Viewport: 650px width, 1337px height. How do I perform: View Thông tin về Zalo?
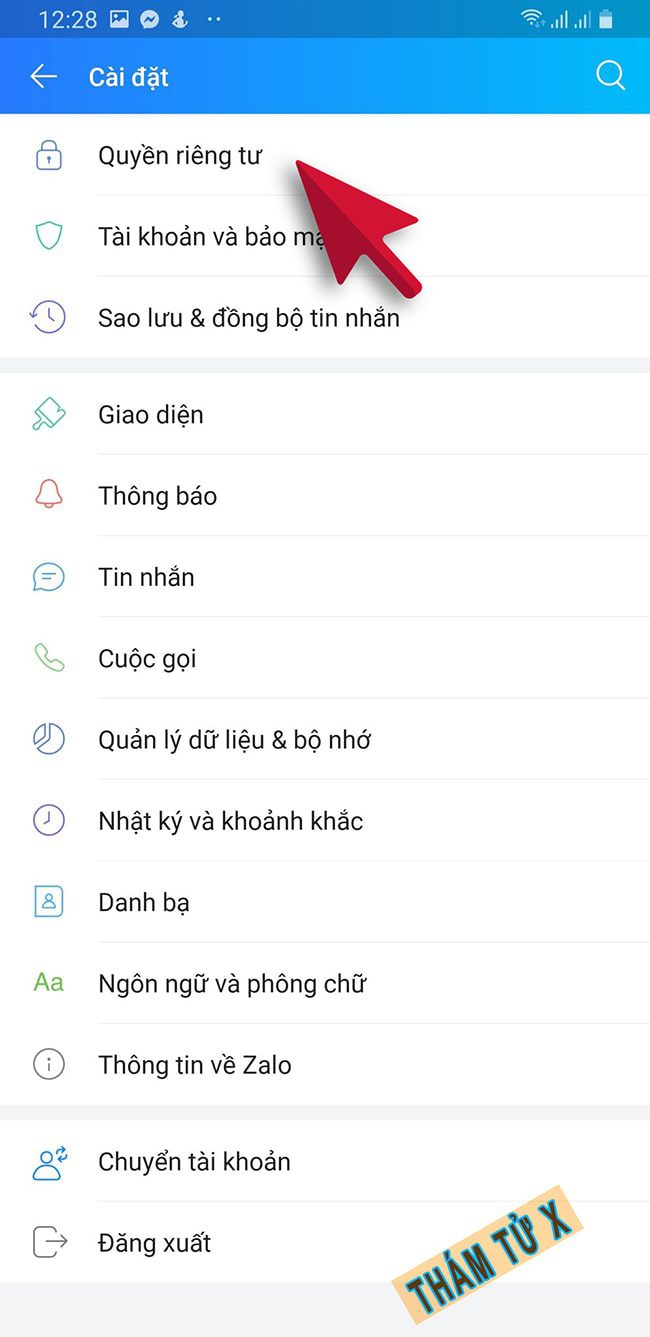pyautogui.click(x=195, y=1065)
